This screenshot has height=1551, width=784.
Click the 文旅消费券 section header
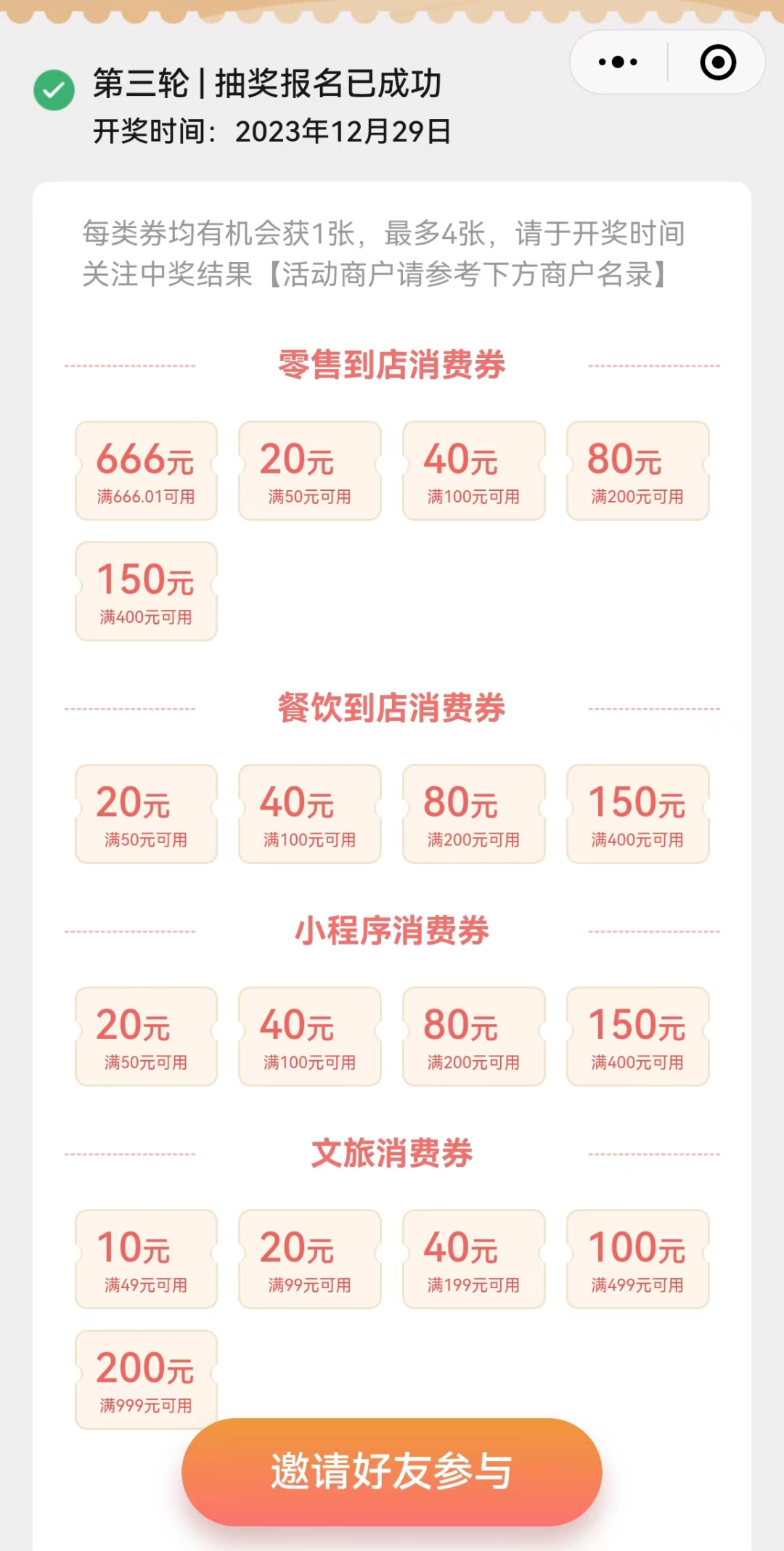[x=392, y=1154]
